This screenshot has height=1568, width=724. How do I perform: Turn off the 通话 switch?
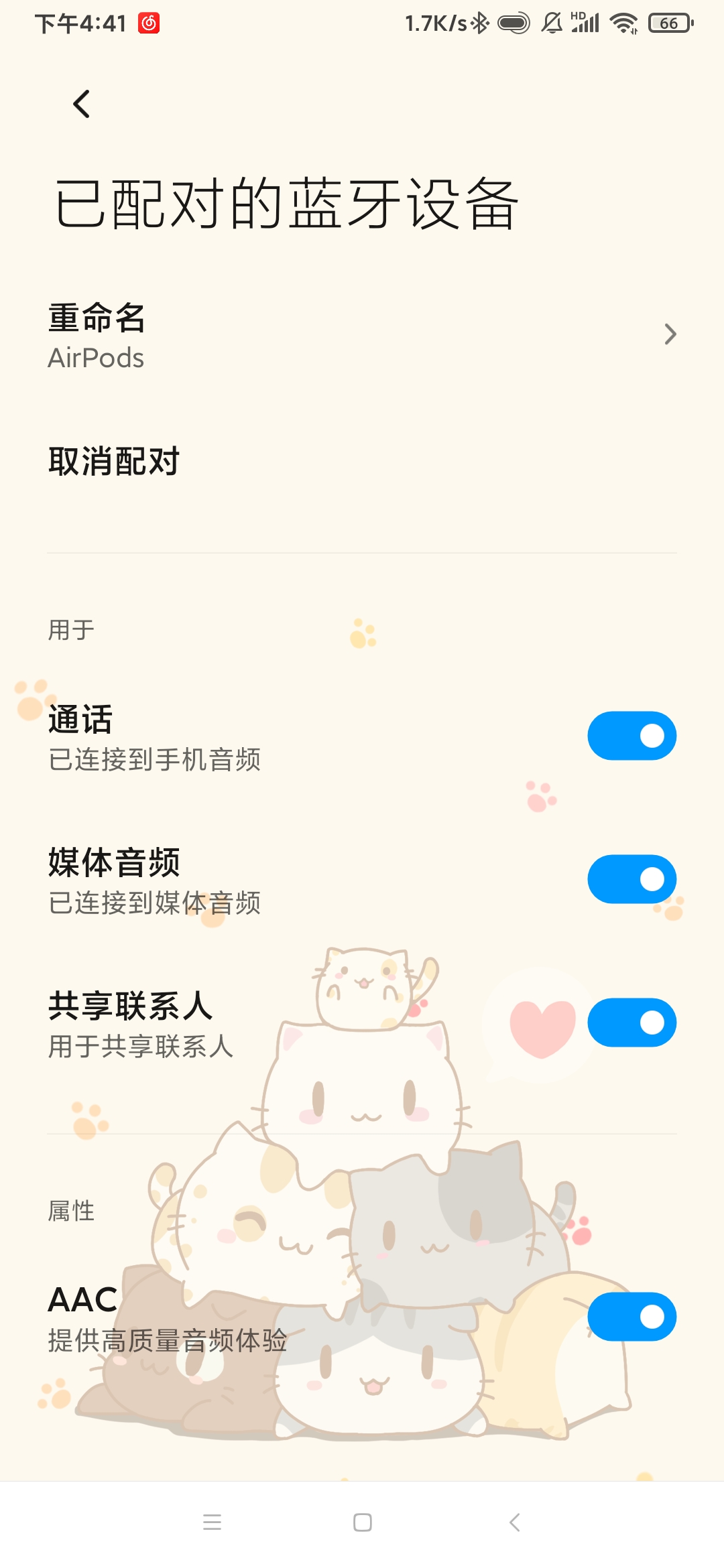tap(631, 736)
